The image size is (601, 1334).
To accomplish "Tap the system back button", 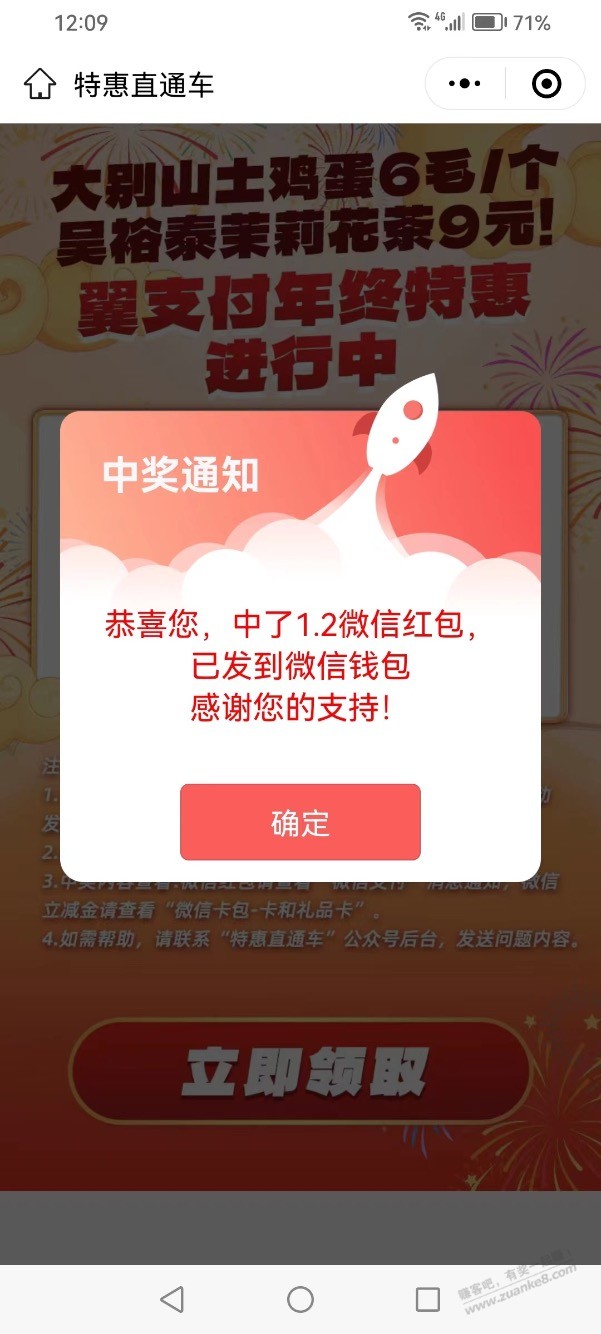I will (172, 1299).
